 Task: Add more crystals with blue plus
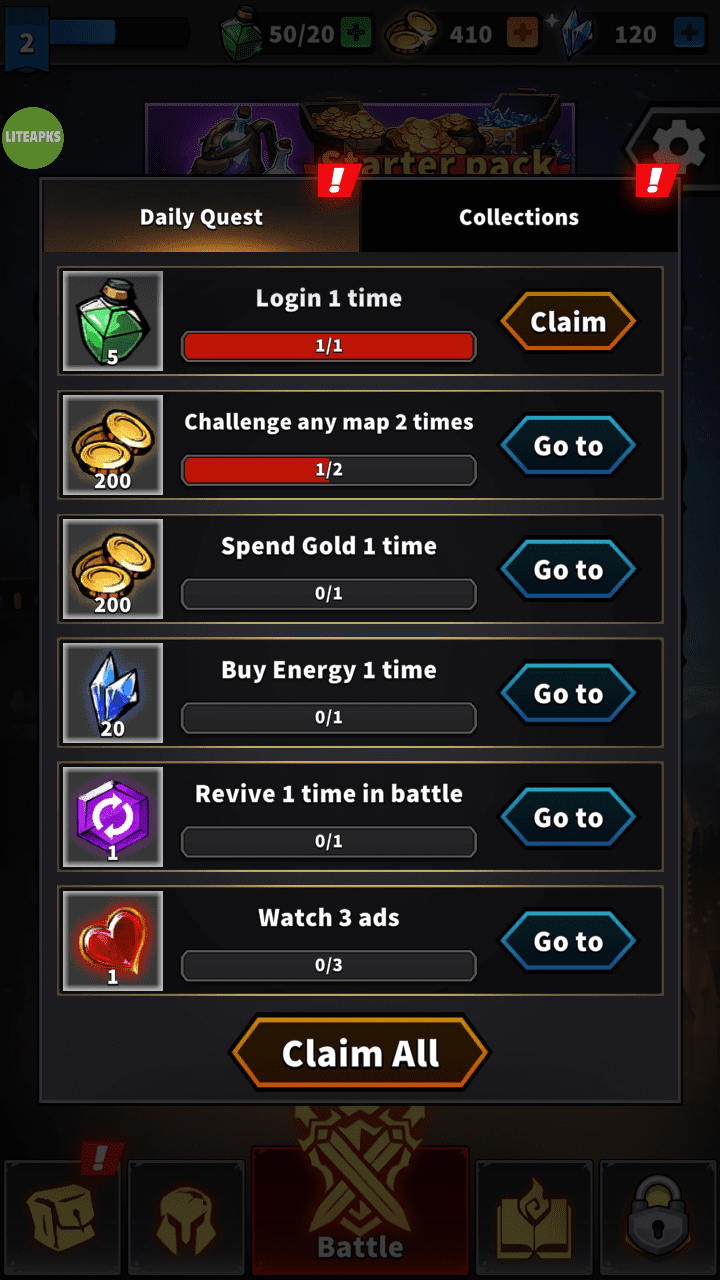pos(689,34)
